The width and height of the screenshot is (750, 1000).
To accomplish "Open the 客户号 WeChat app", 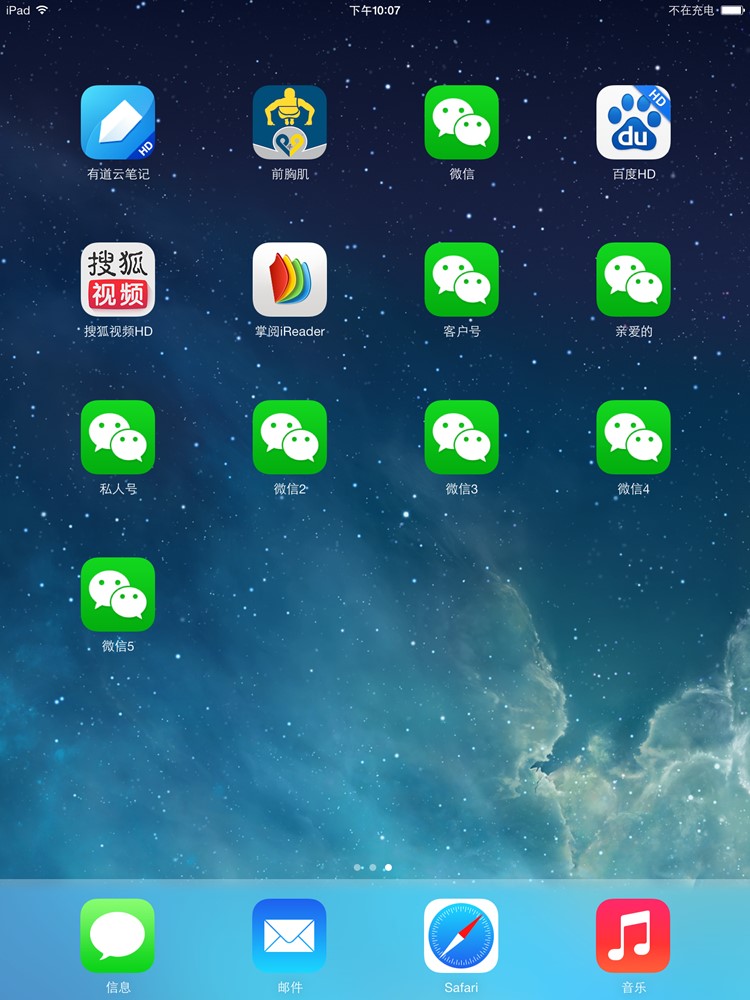I will tap(461, 280).
